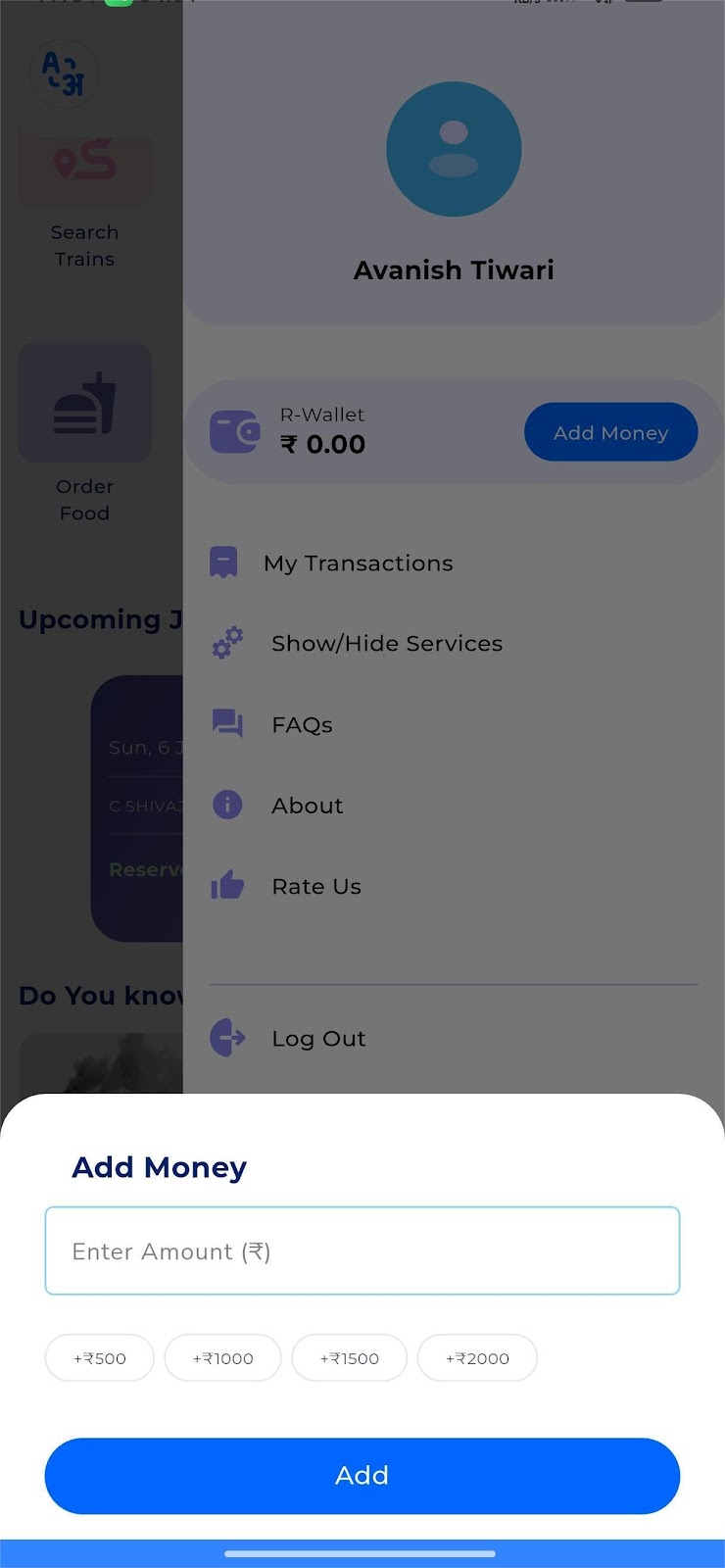The width and height of the screenshot is (725, 1568).
Task: Select the +₹1000 quick amount chip
Action: click(223, 1358)
